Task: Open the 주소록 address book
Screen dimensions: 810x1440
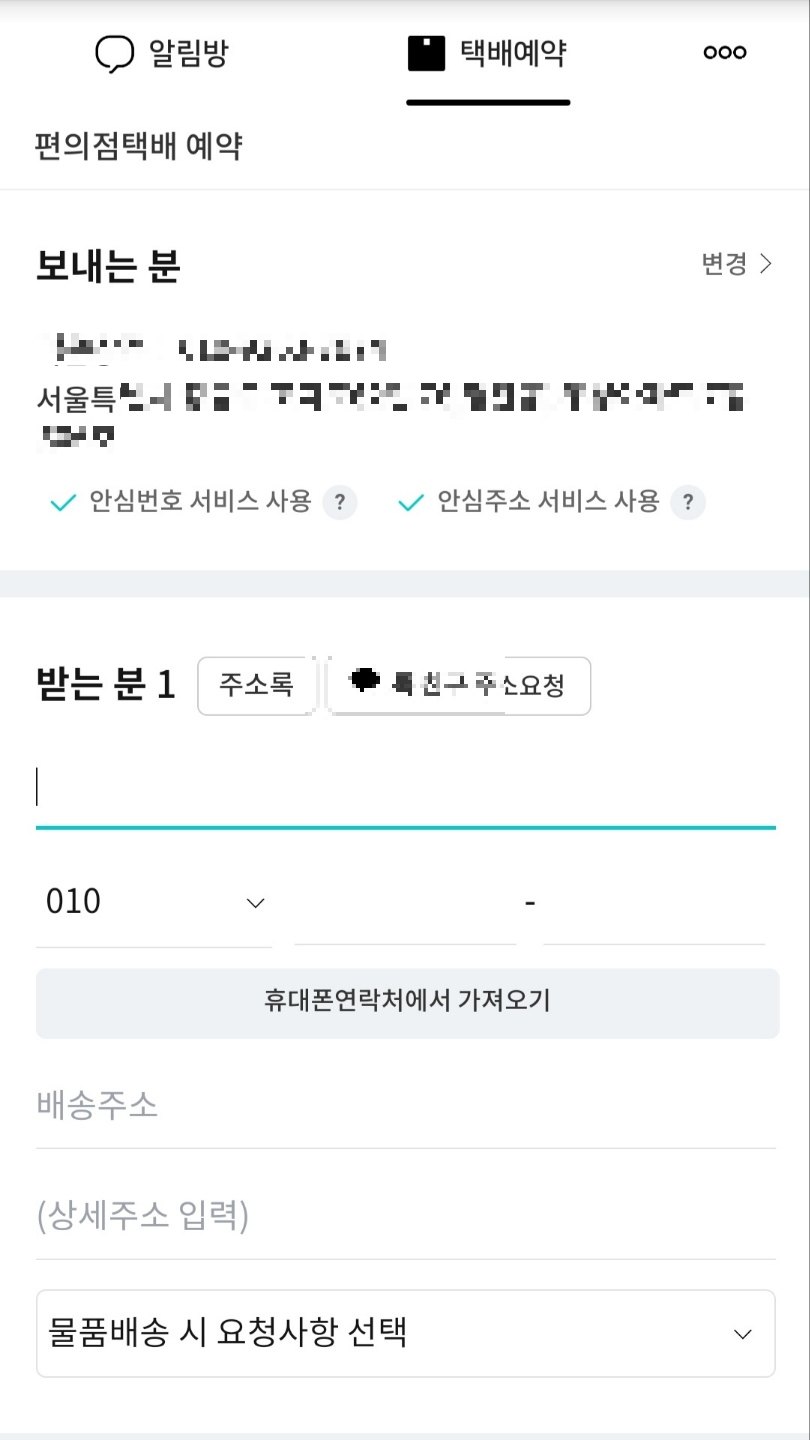Action: click(x=258, y=686)
